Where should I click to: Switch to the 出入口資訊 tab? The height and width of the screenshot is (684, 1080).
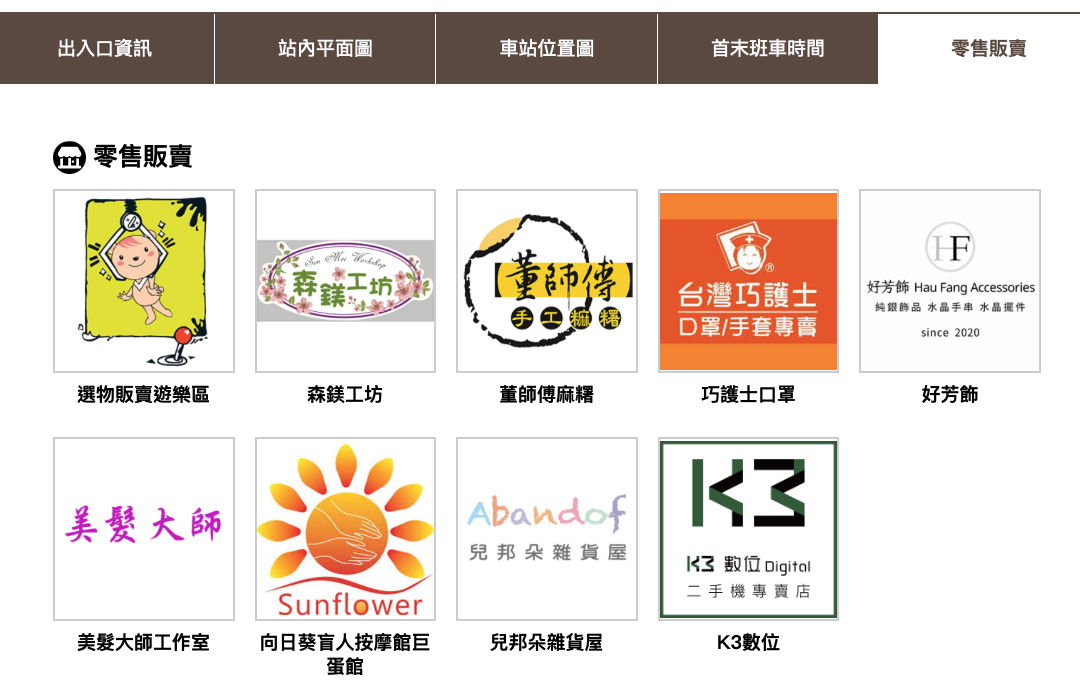[x=106, y=48]
